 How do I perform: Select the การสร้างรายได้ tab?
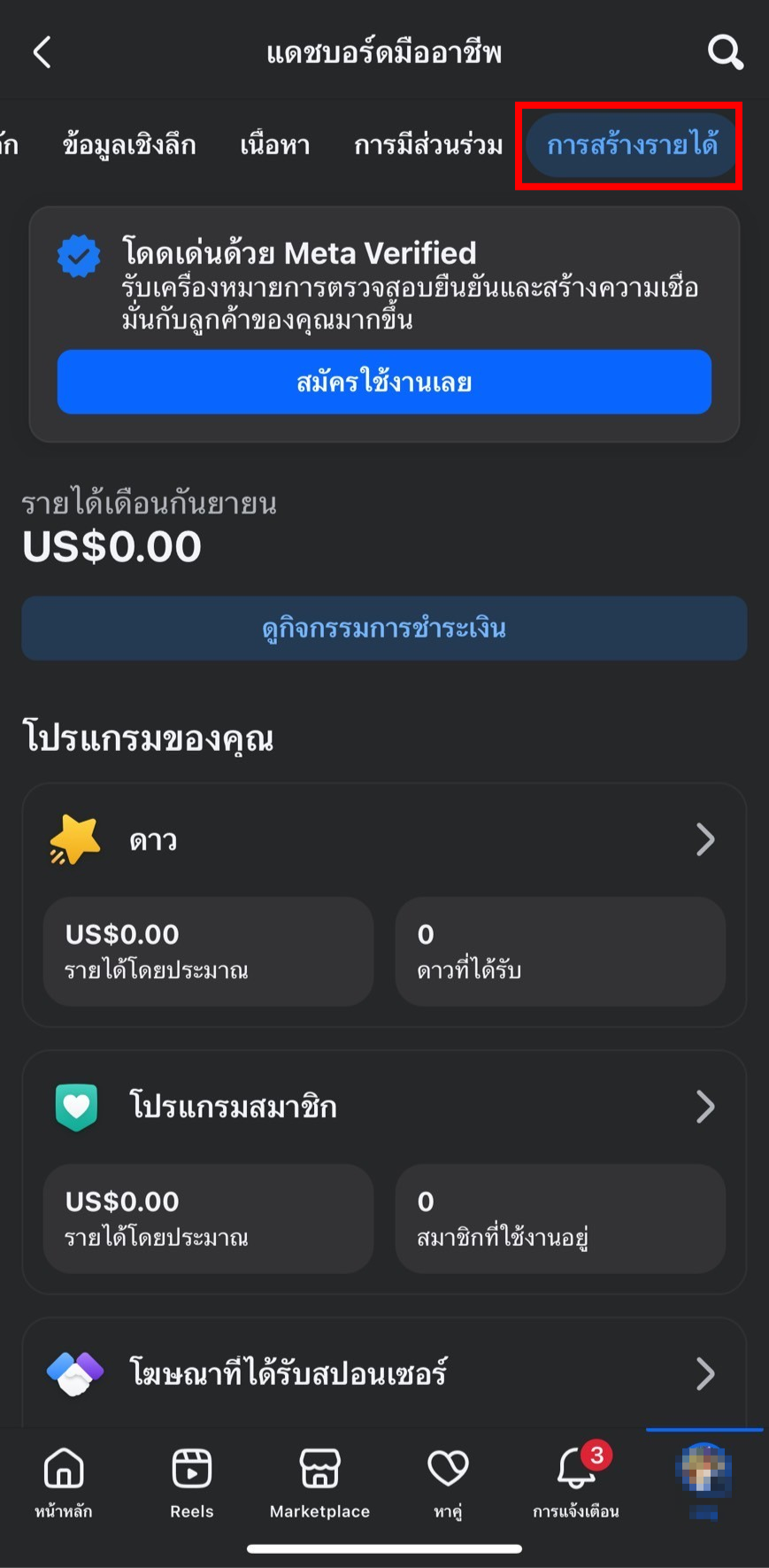(631, 145)
